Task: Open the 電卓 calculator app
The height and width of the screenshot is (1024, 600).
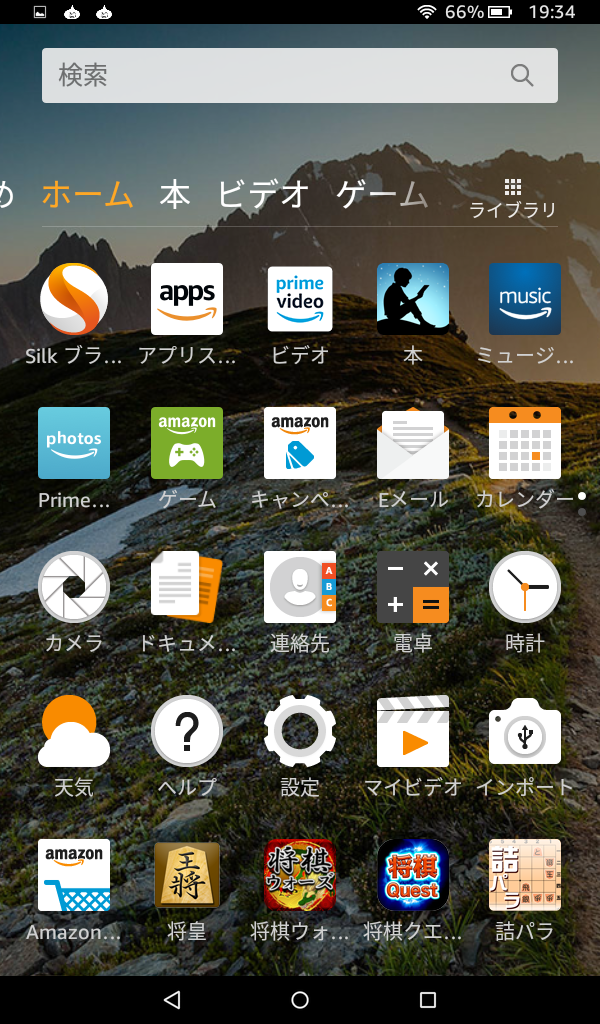Action: pyautogui.click(x=413, y=587)
